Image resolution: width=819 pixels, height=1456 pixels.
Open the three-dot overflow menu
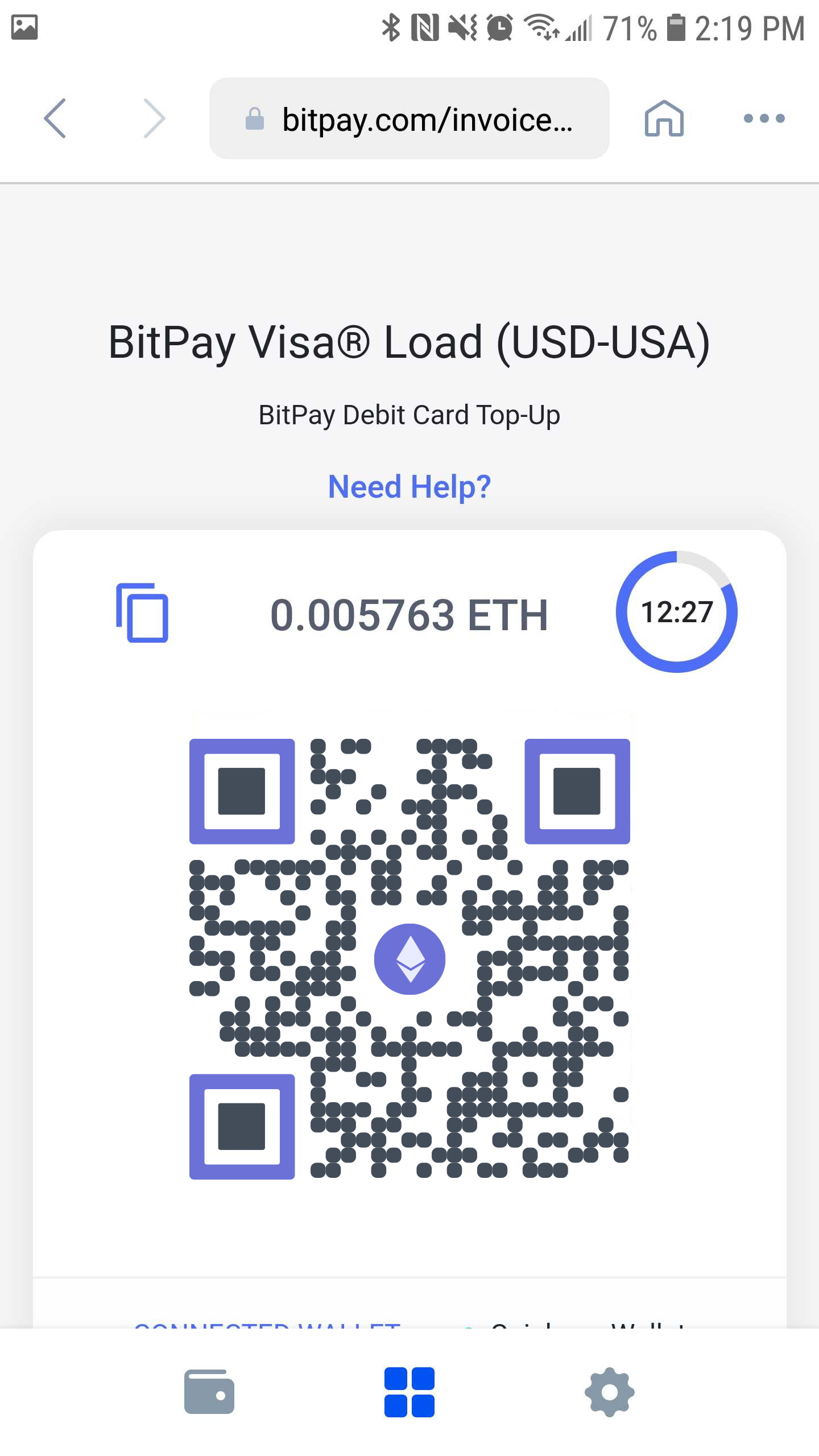(764, 118)
